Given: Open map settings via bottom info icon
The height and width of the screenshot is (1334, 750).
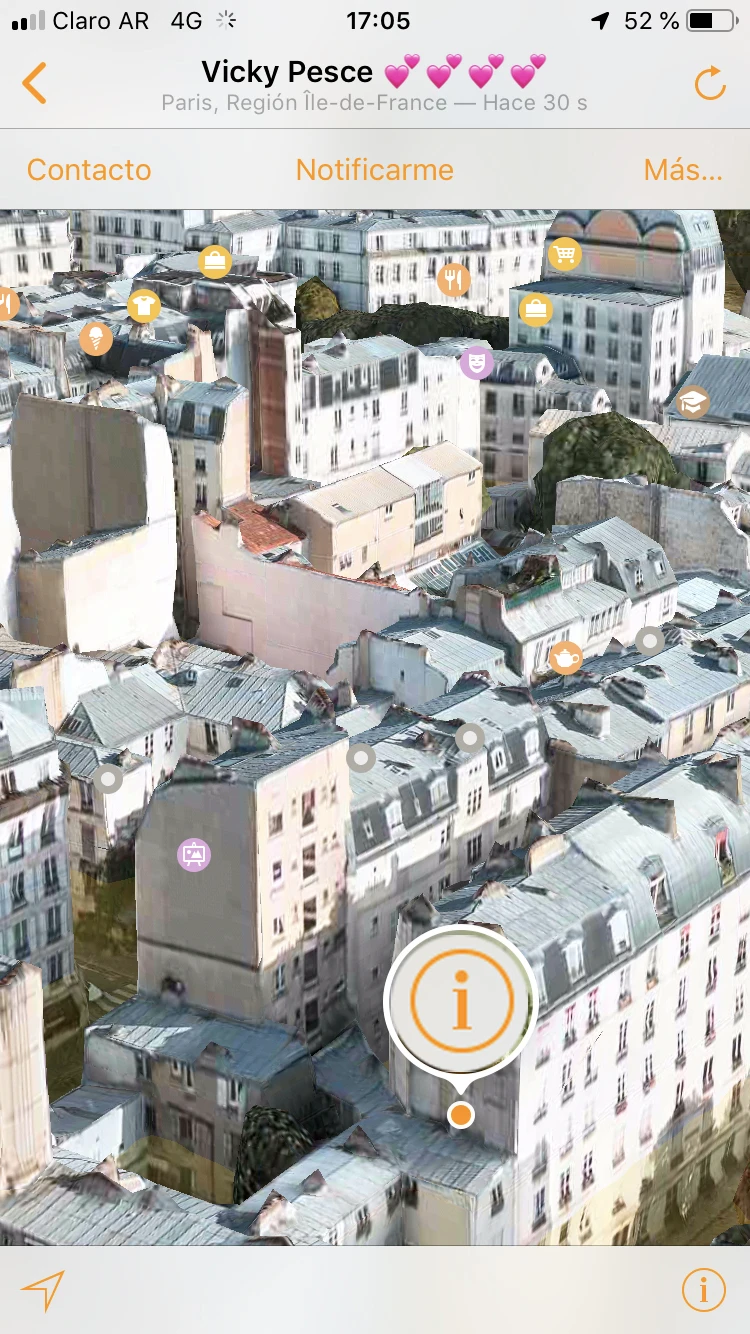Looking at the screenshot, I should 703,1290.
